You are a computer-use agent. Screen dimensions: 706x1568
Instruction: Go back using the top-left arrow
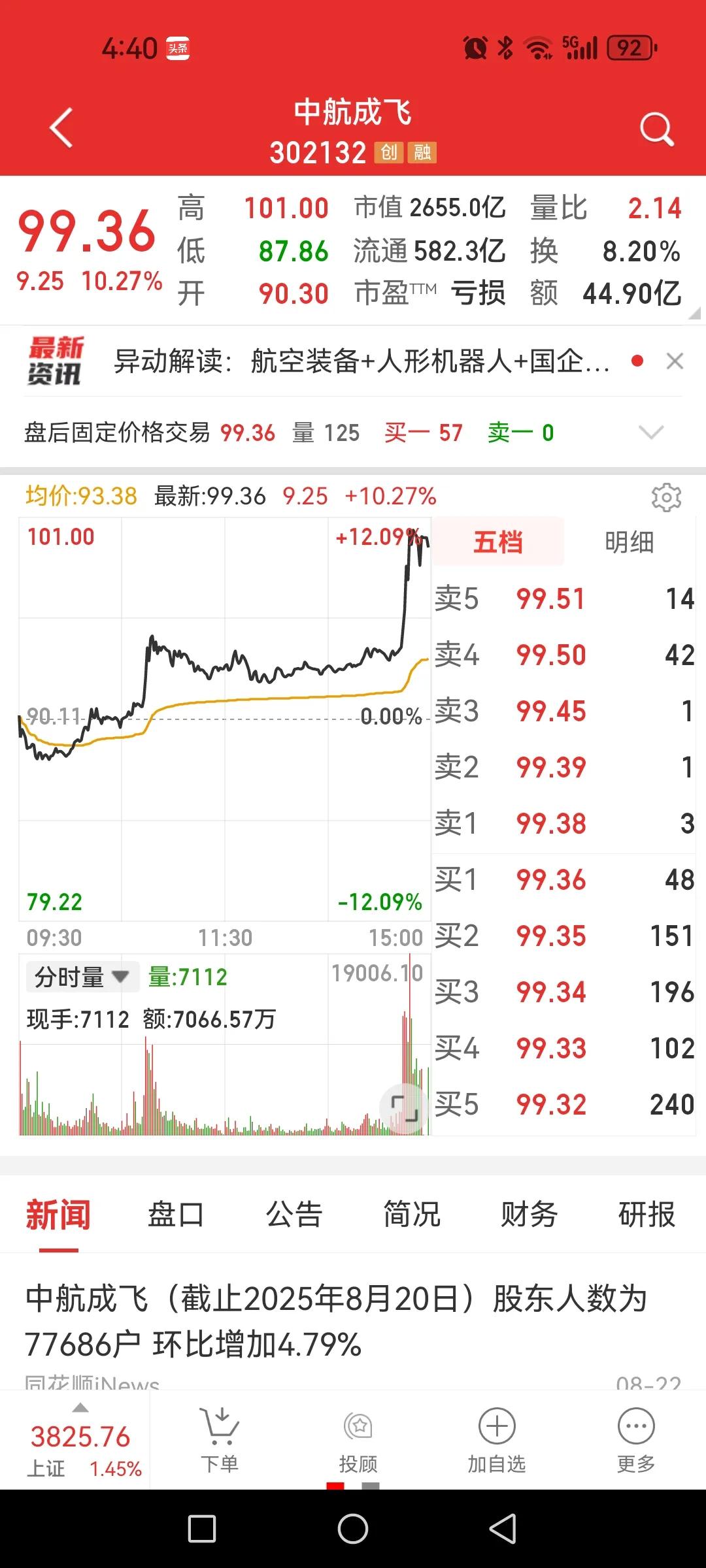pyautogui.click(x=61, y=129)
